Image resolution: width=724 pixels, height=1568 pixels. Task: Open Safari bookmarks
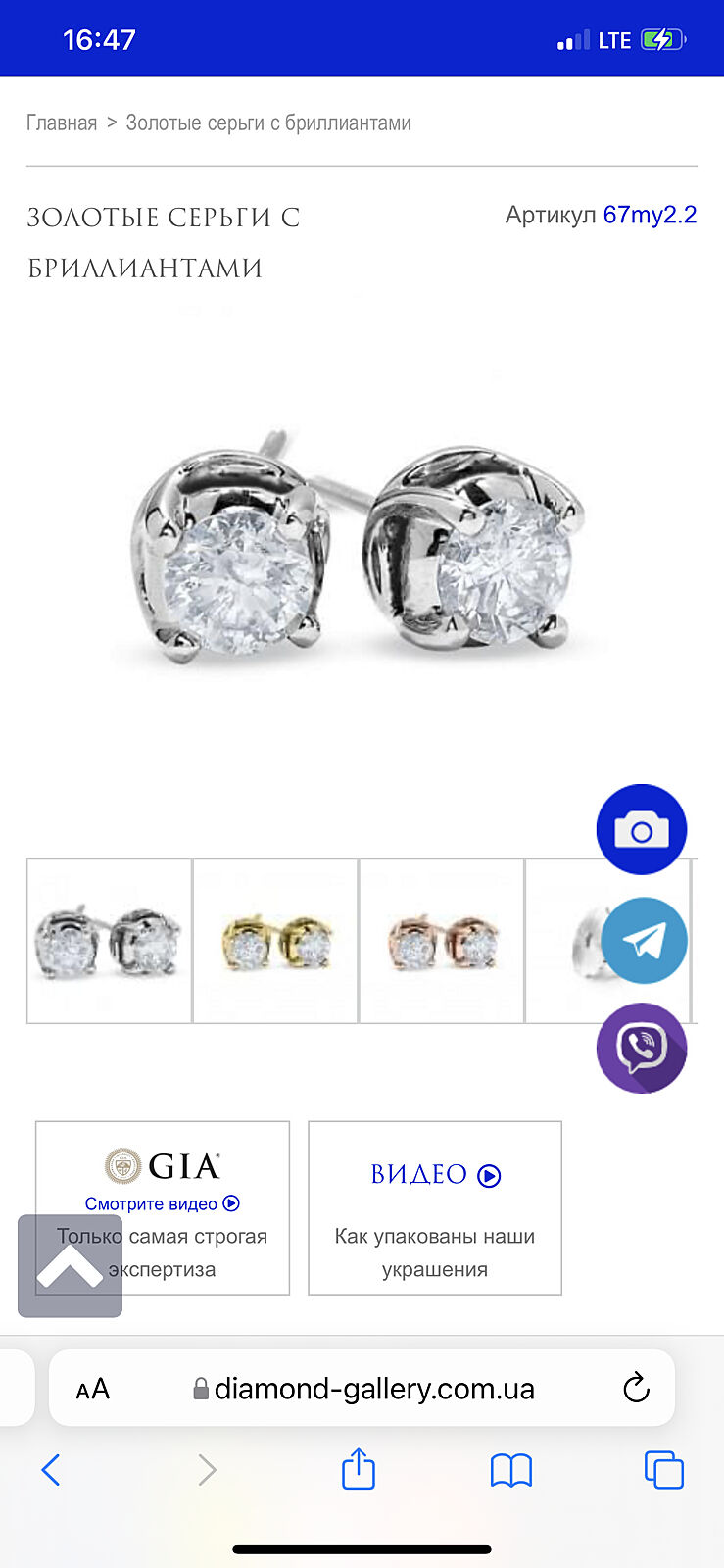(511, 1470)
